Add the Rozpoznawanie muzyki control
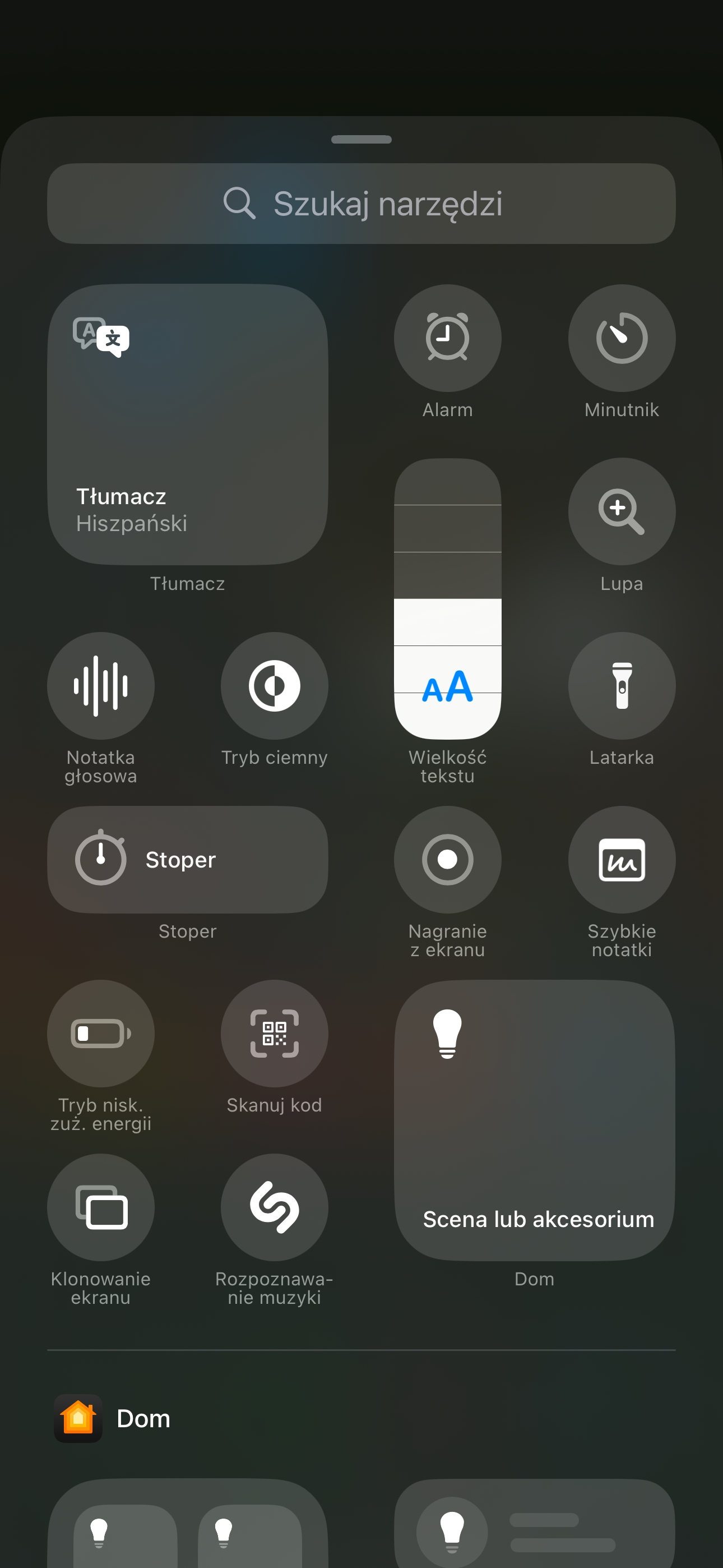The image size is (723, 1568). tap(275, 1207)
